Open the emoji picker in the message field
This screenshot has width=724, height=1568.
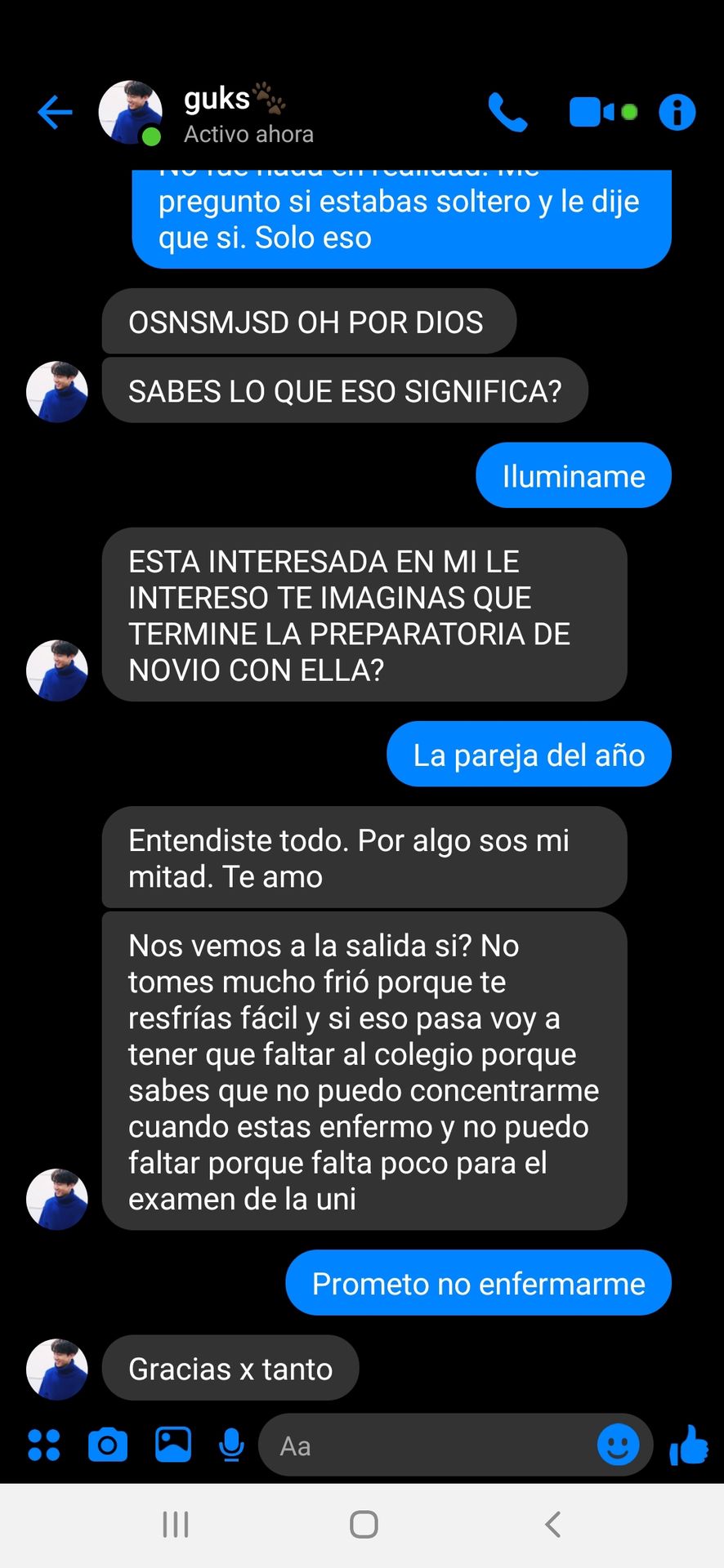(x=619, y=1445)
